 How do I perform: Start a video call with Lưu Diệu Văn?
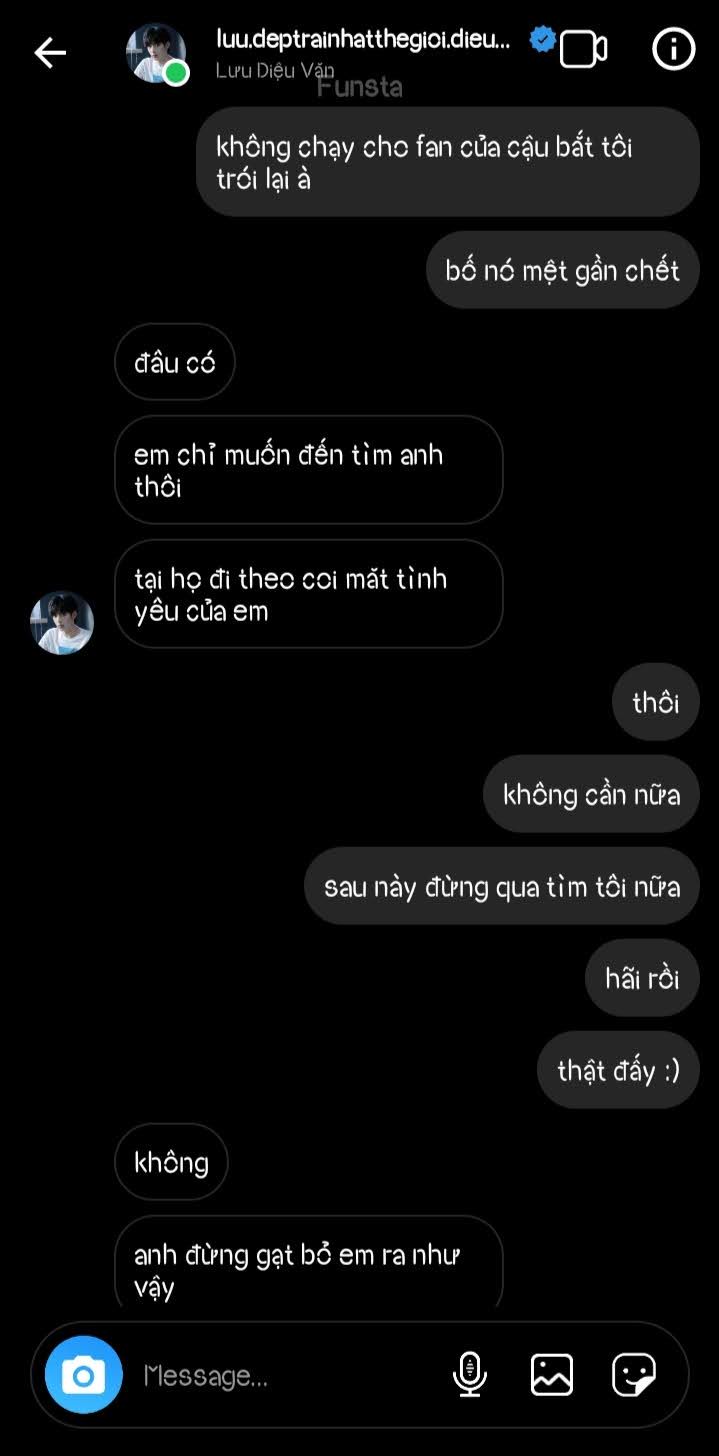pos(583,49)
